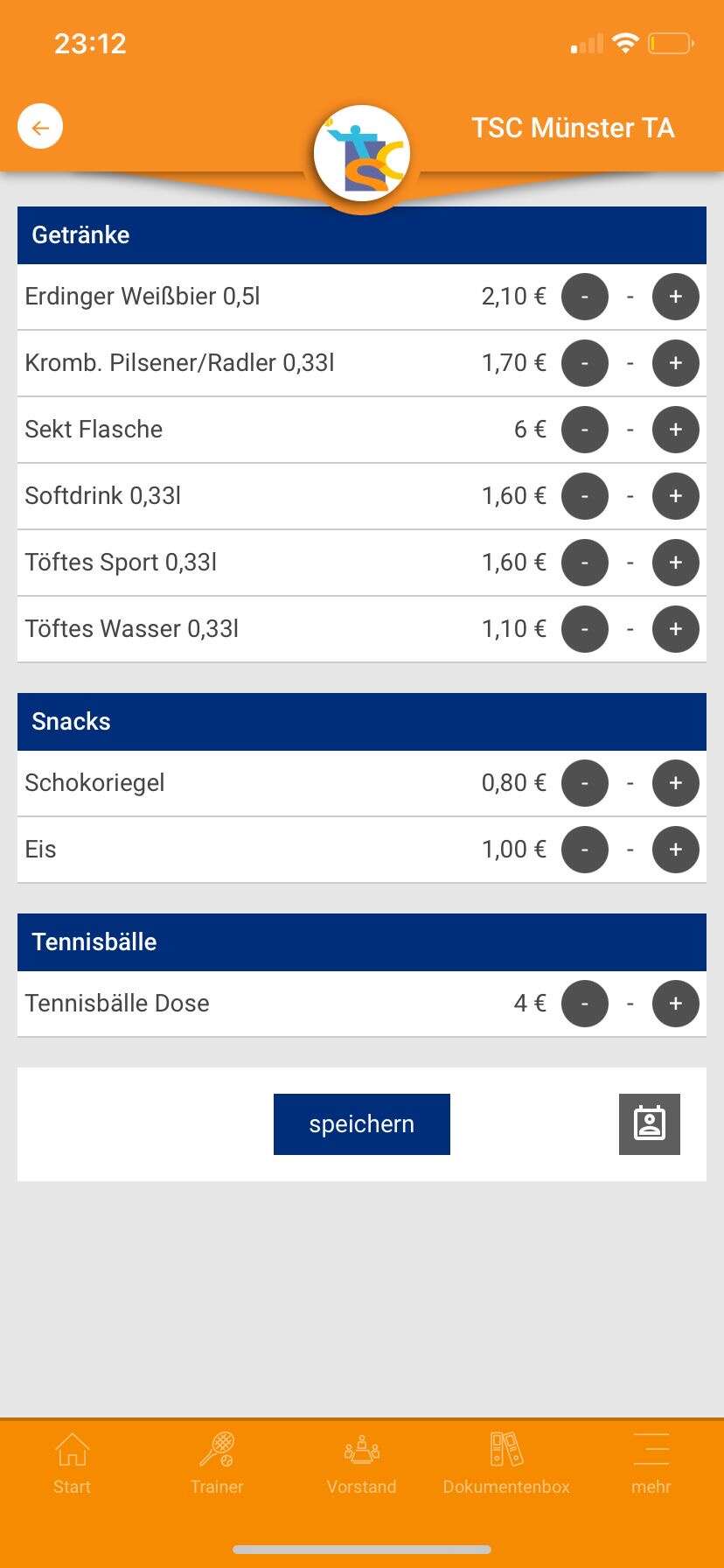Remove one Sekt Flasche
The width and height of the screenshot is (724, 1568).
[584, 430]
